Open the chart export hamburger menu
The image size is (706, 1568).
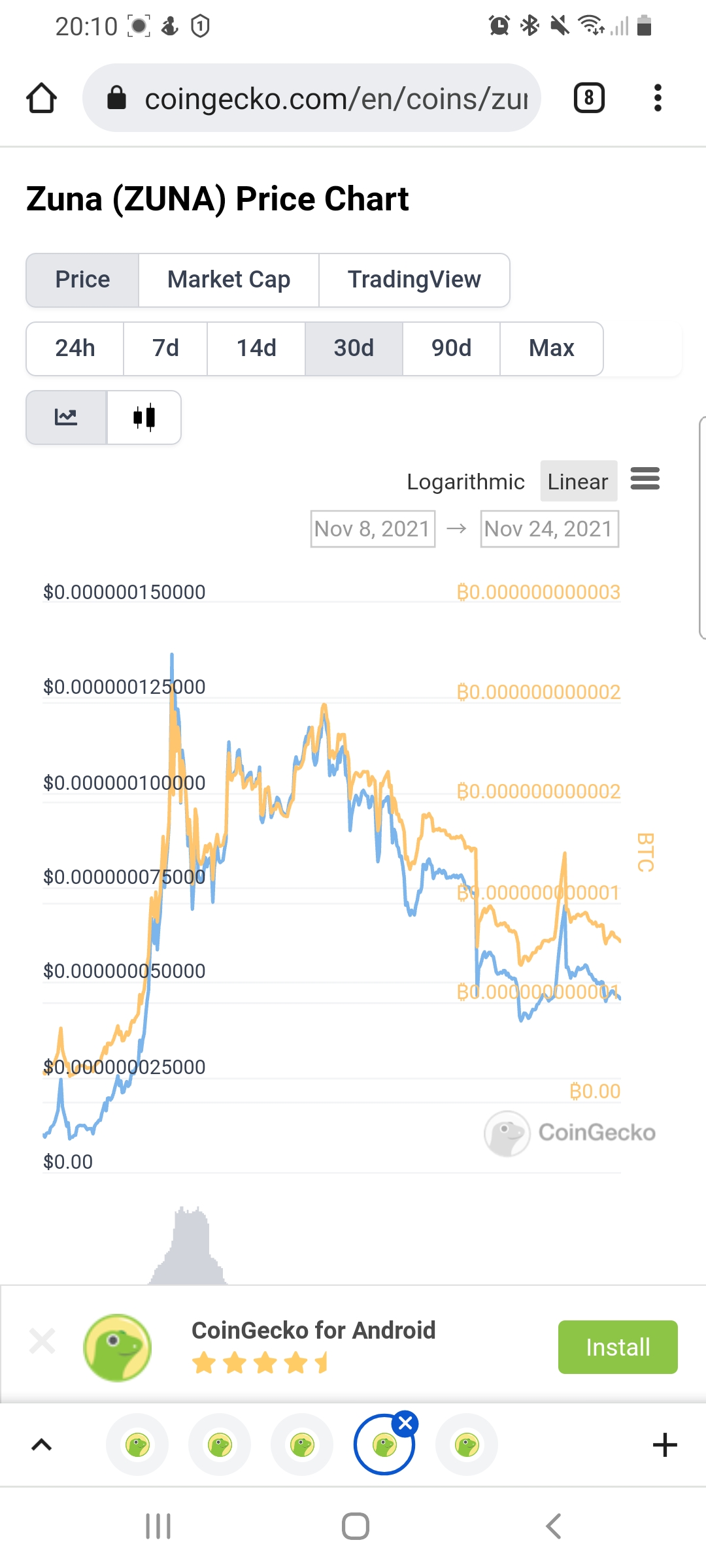[x=646, y=480]
